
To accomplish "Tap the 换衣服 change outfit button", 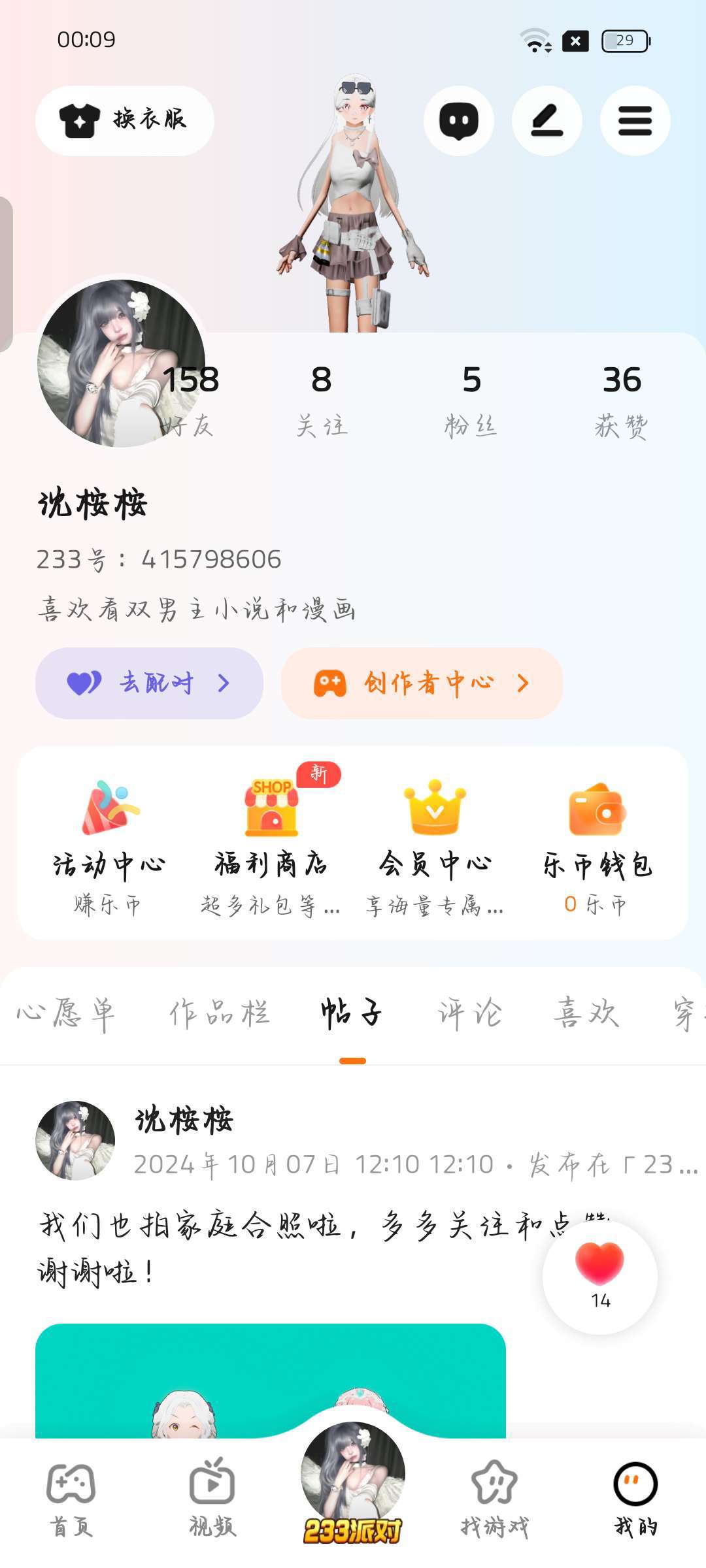I will [124, 121].
